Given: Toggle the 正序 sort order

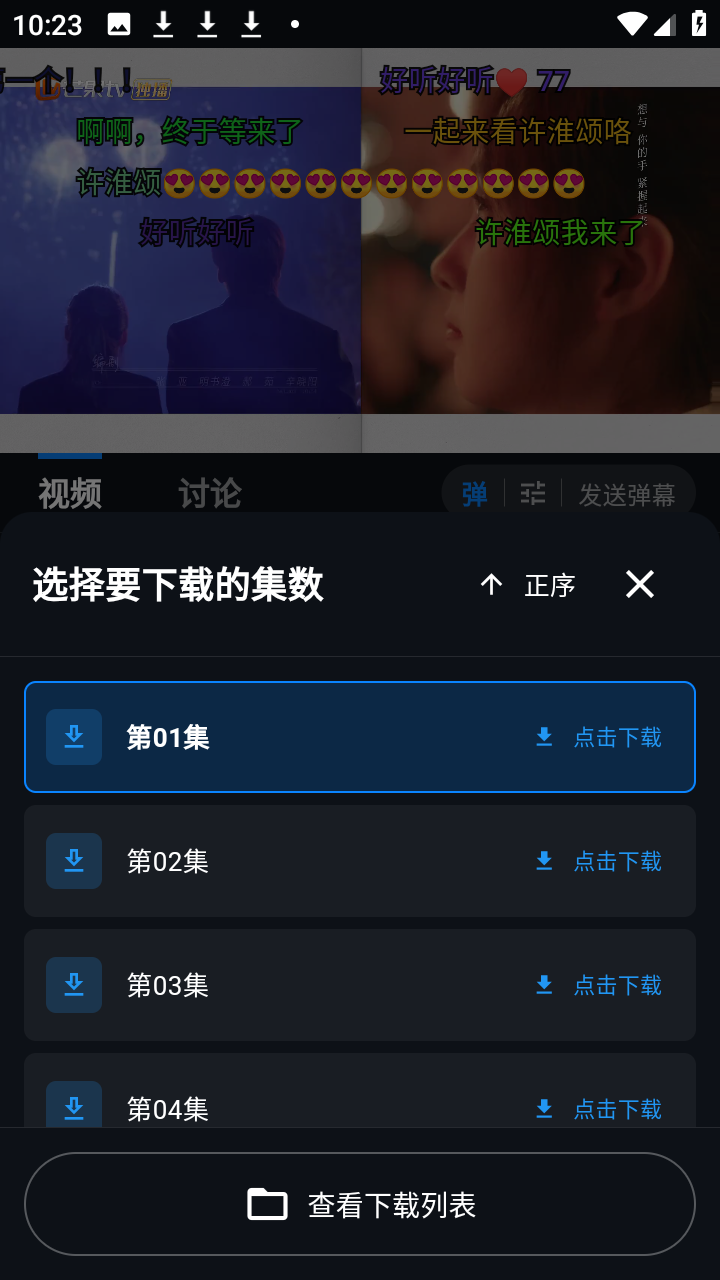Looking at the screenshot, I should coord(528,585).
